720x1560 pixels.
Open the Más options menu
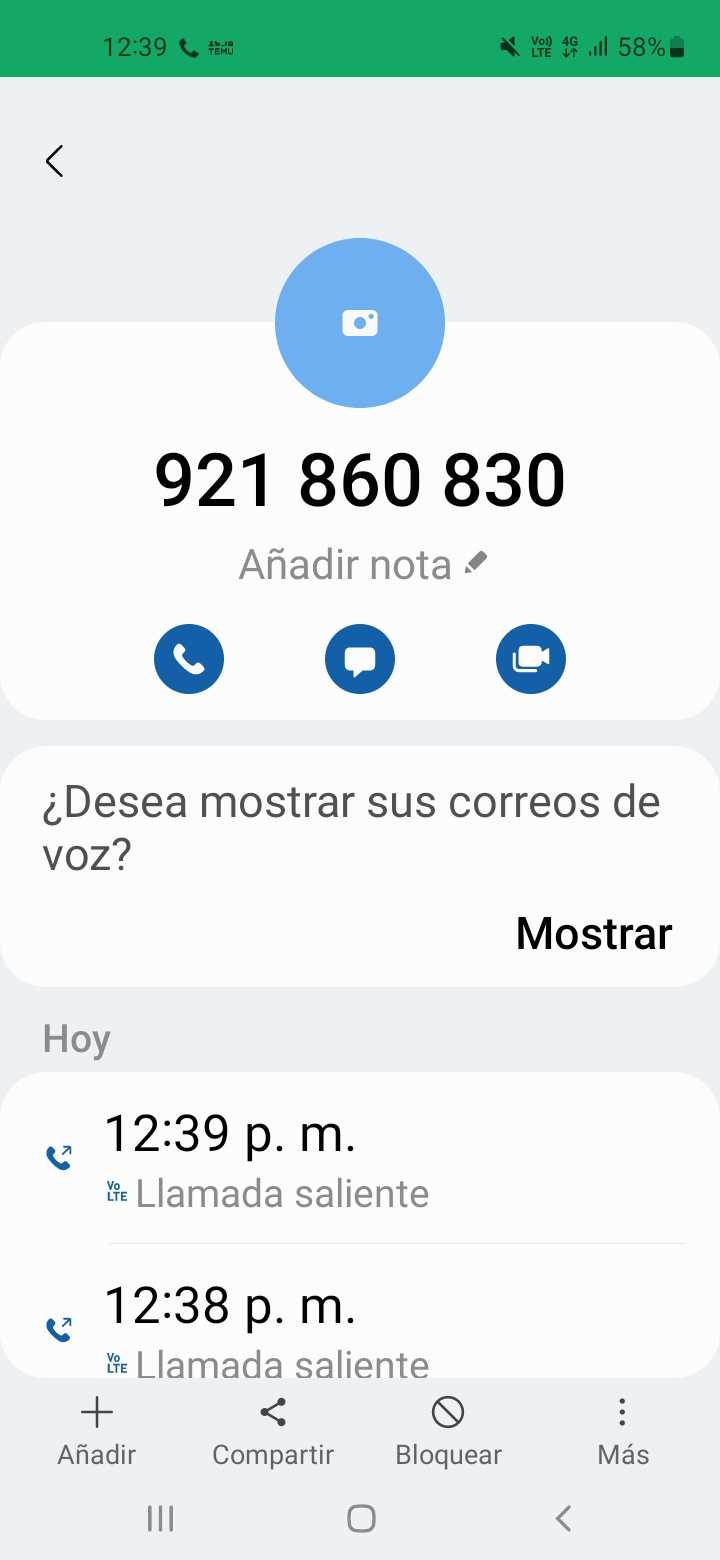(623, 1431)
